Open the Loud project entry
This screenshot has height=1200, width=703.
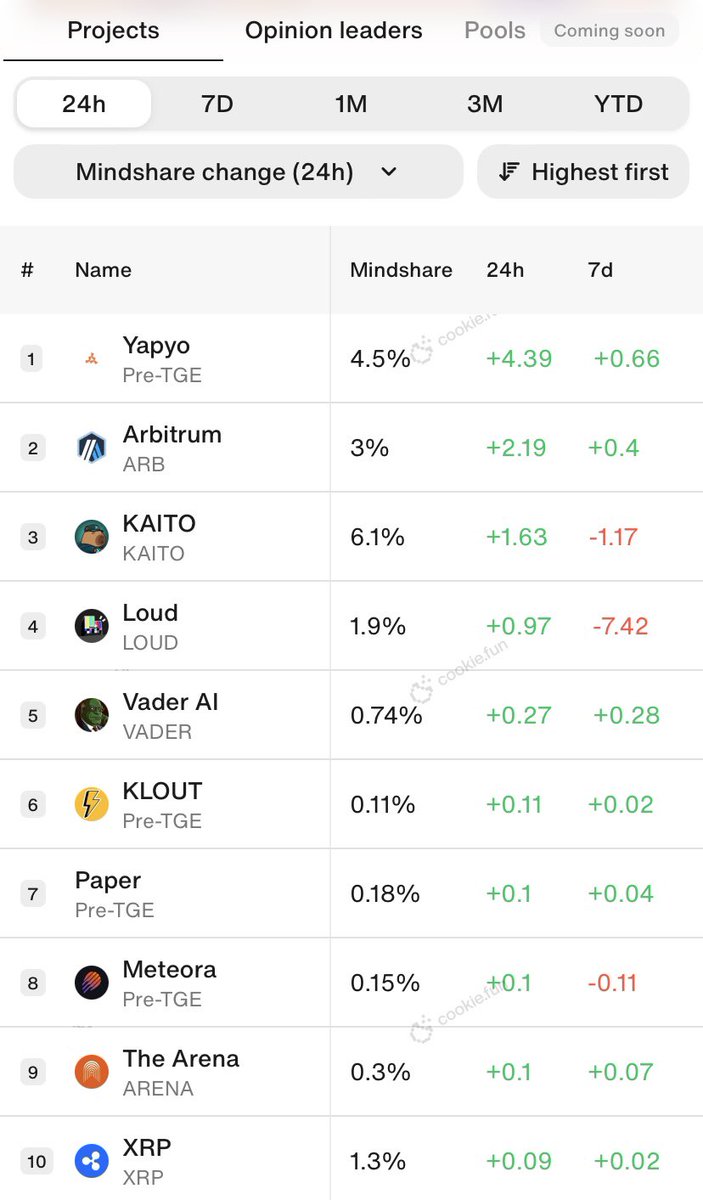pyautogui.click(x=351, y=626)
